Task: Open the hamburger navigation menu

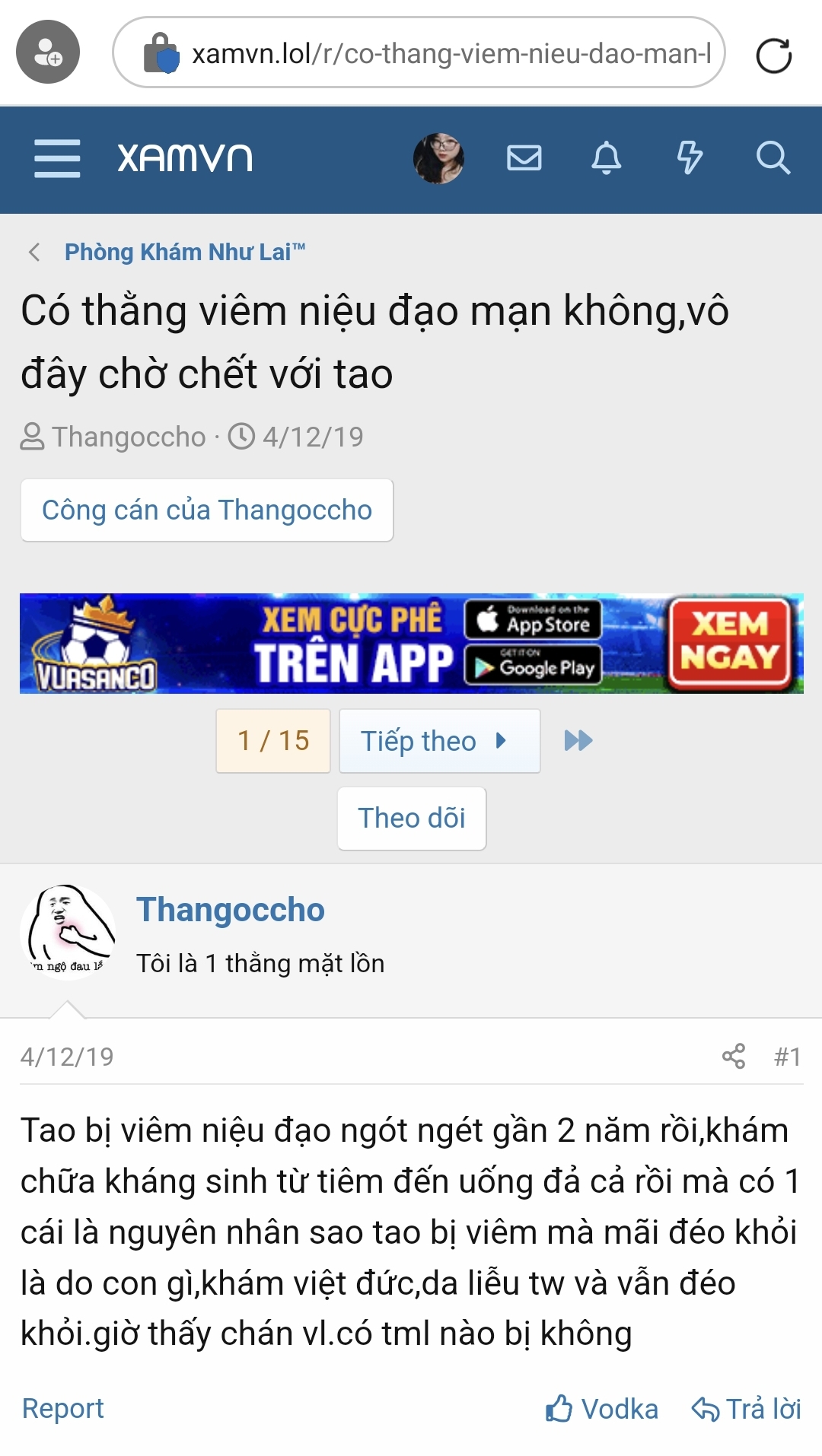Action: tap(57, 158)
